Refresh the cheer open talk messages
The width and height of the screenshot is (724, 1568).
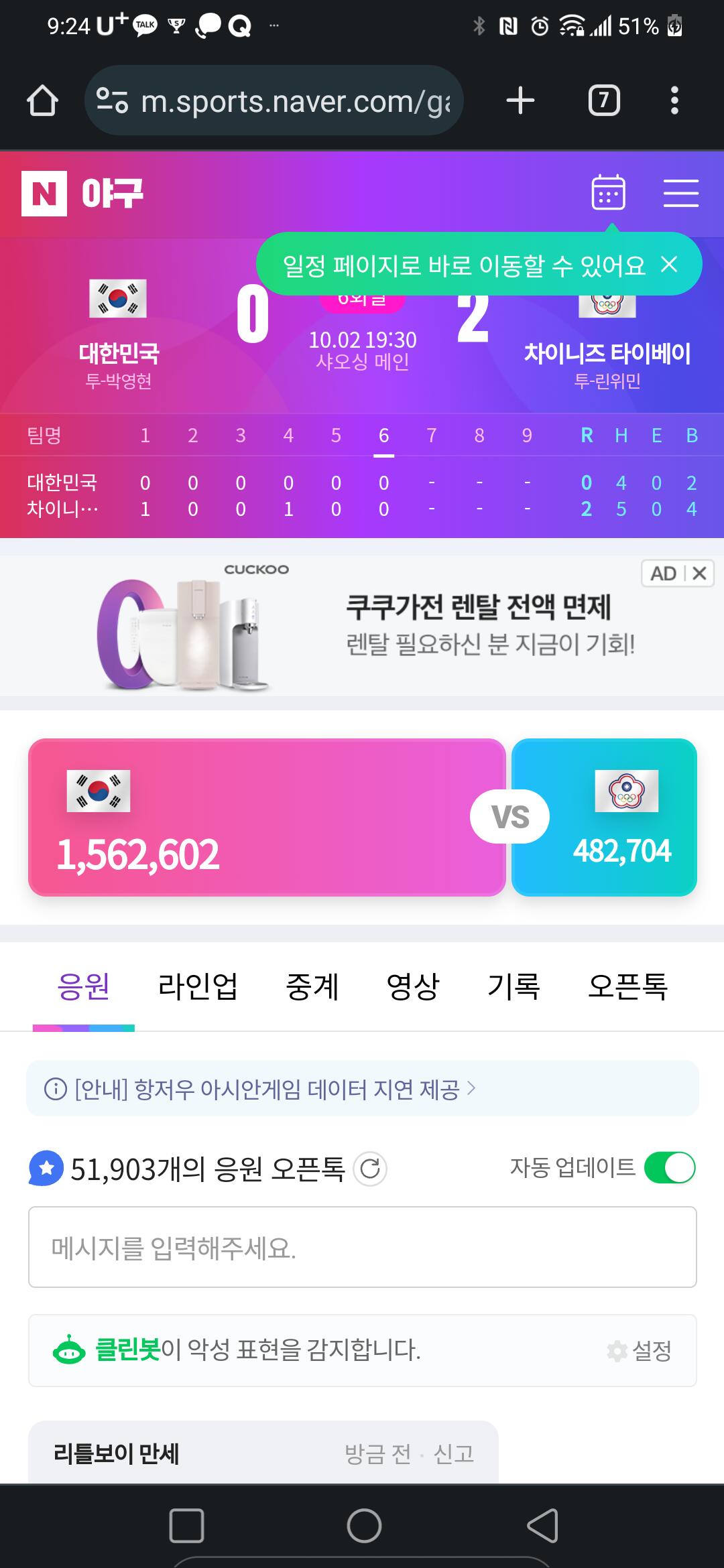pos(370,1169)
